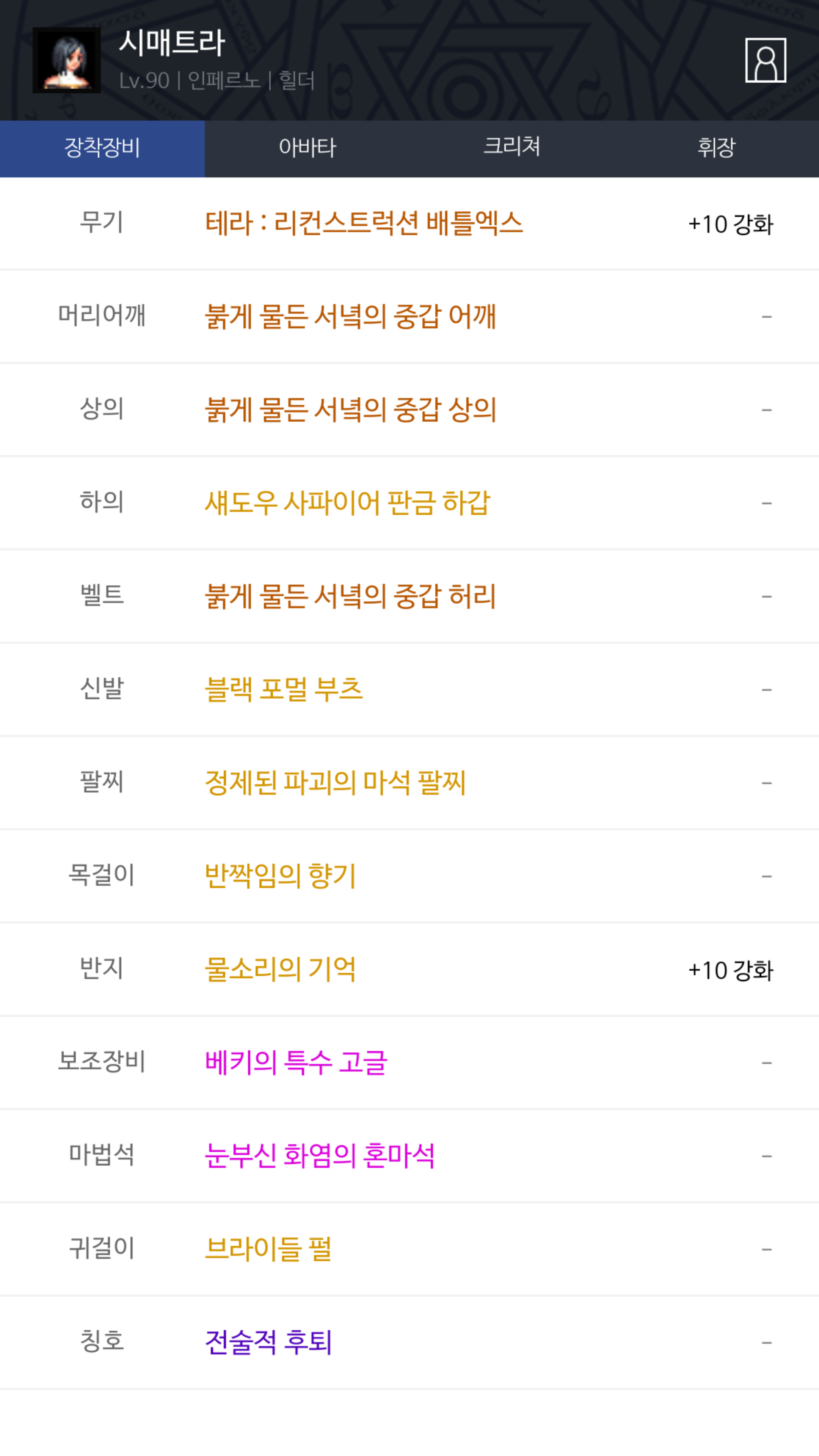This screenshot has height=1456, width=819.
Task: Open 눈부신 화염의 혼마석
Action: click(x=320, y=1155)
